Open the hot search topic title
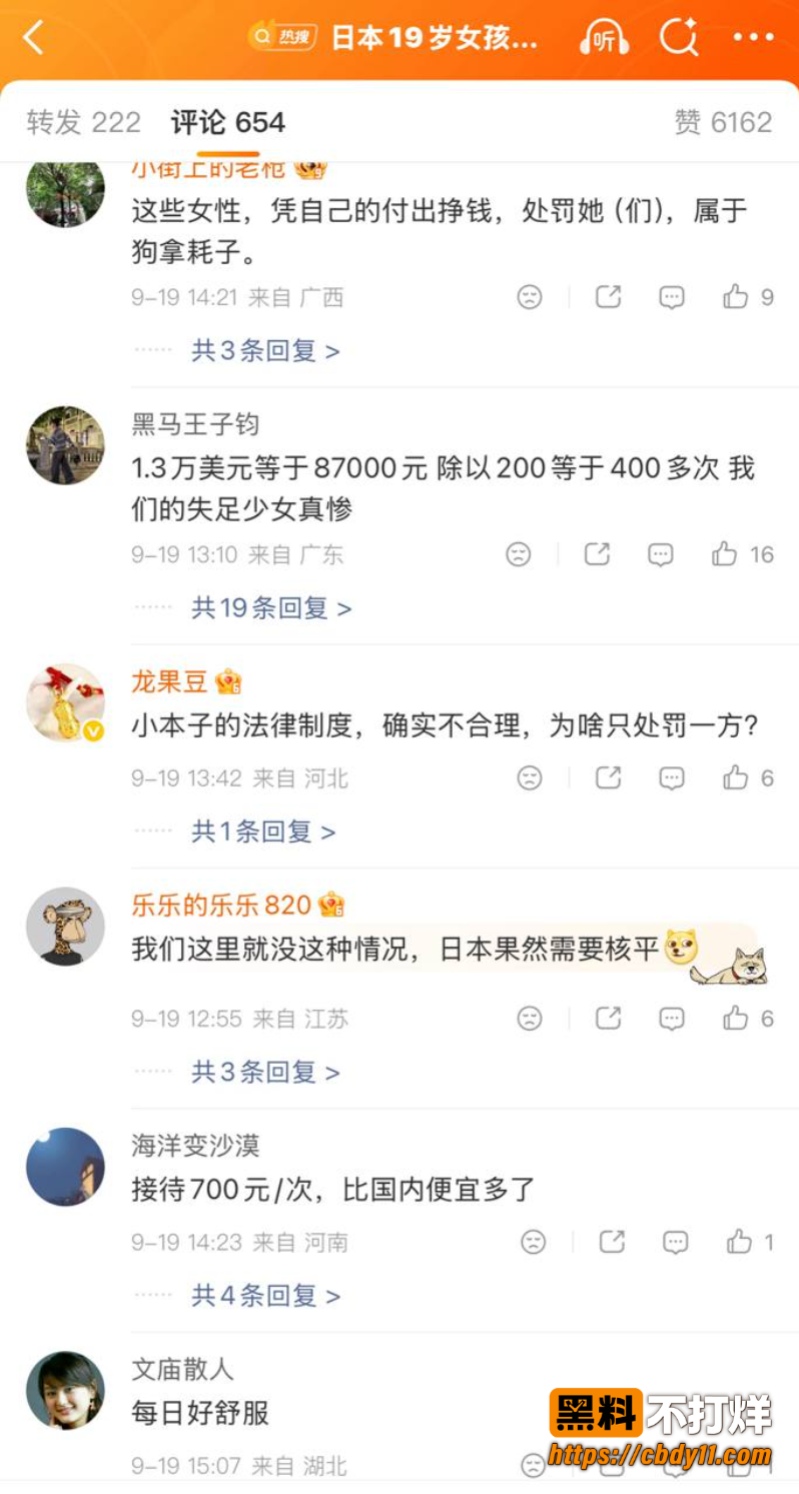 point(435,39)
